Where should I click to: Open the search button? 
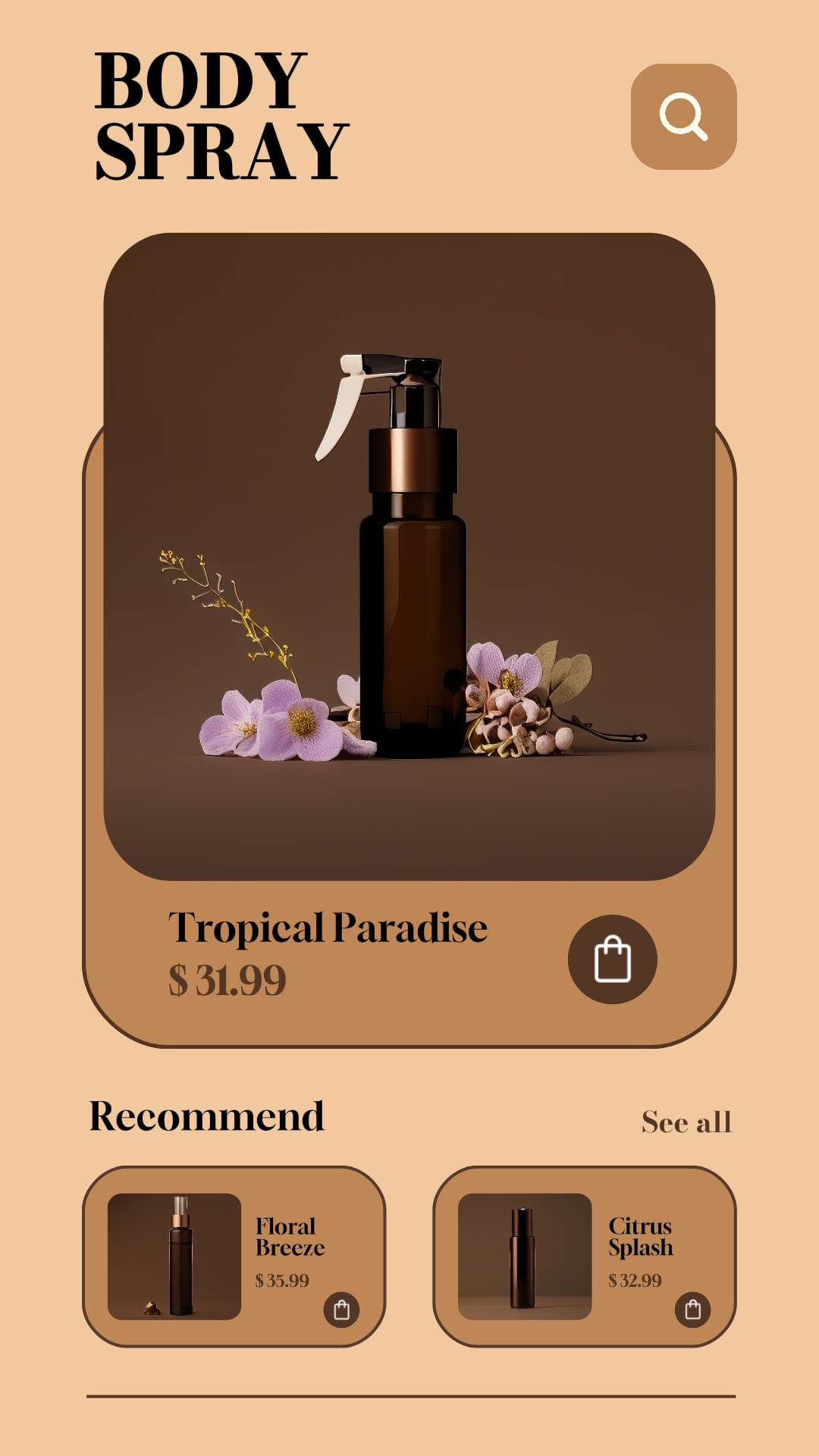[683, 117]
